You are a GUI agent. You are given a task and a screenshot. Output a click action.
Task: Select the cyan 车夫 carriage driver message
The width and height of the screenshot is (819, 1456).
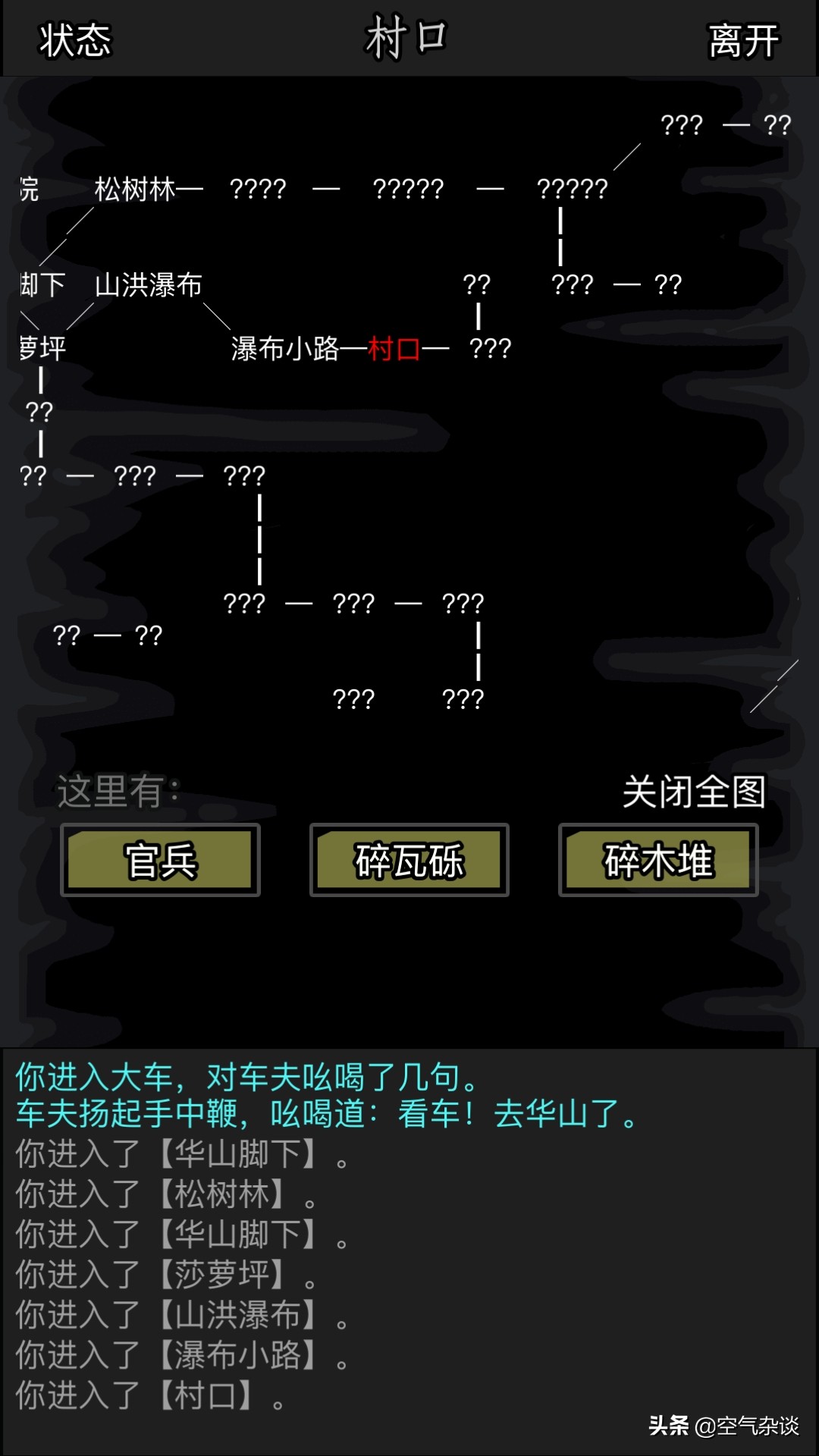click(326, 1115)
